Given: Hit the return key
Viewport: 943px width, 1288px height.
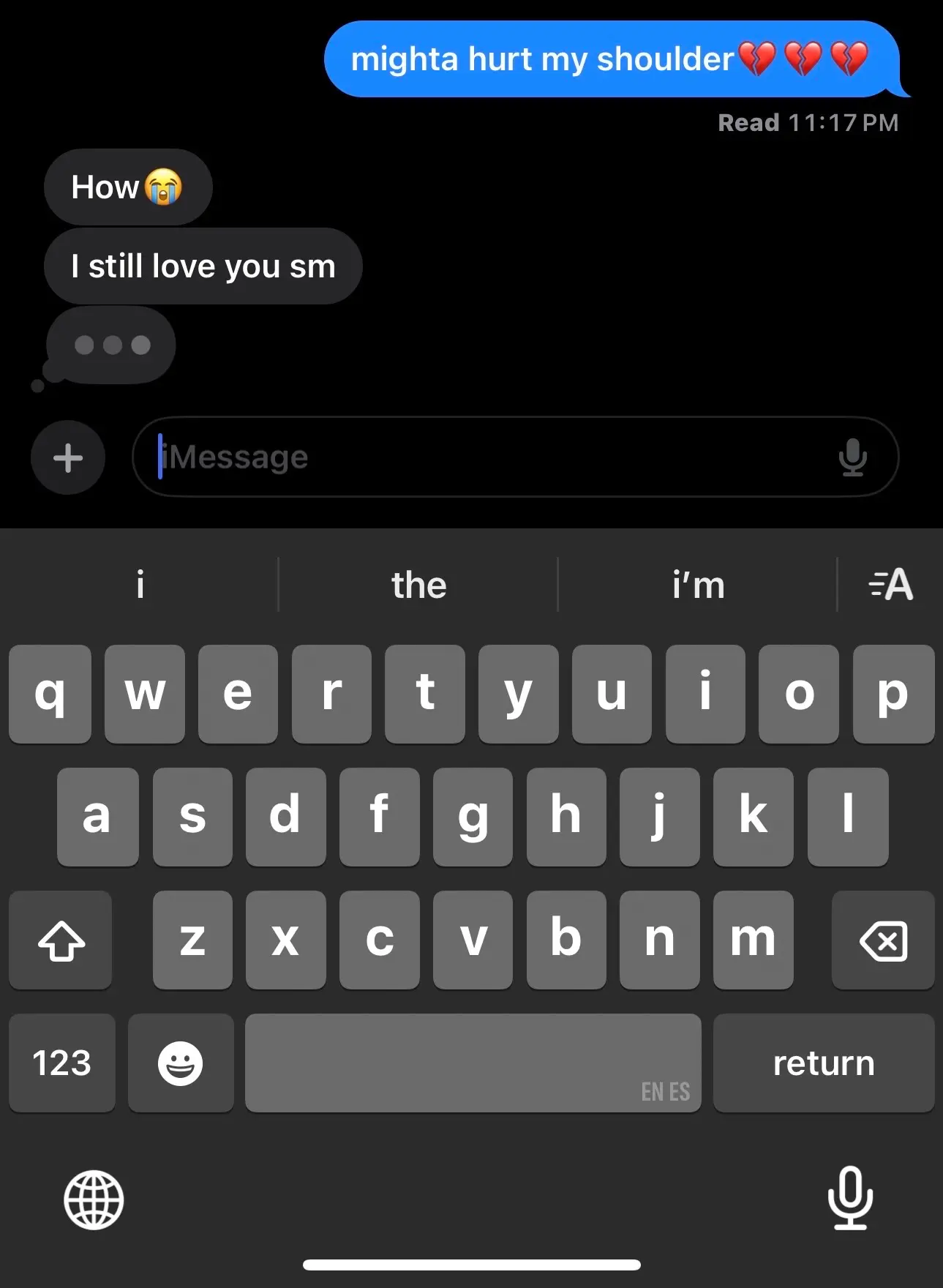Looking at the screenshot, I should click(824, 1063).
